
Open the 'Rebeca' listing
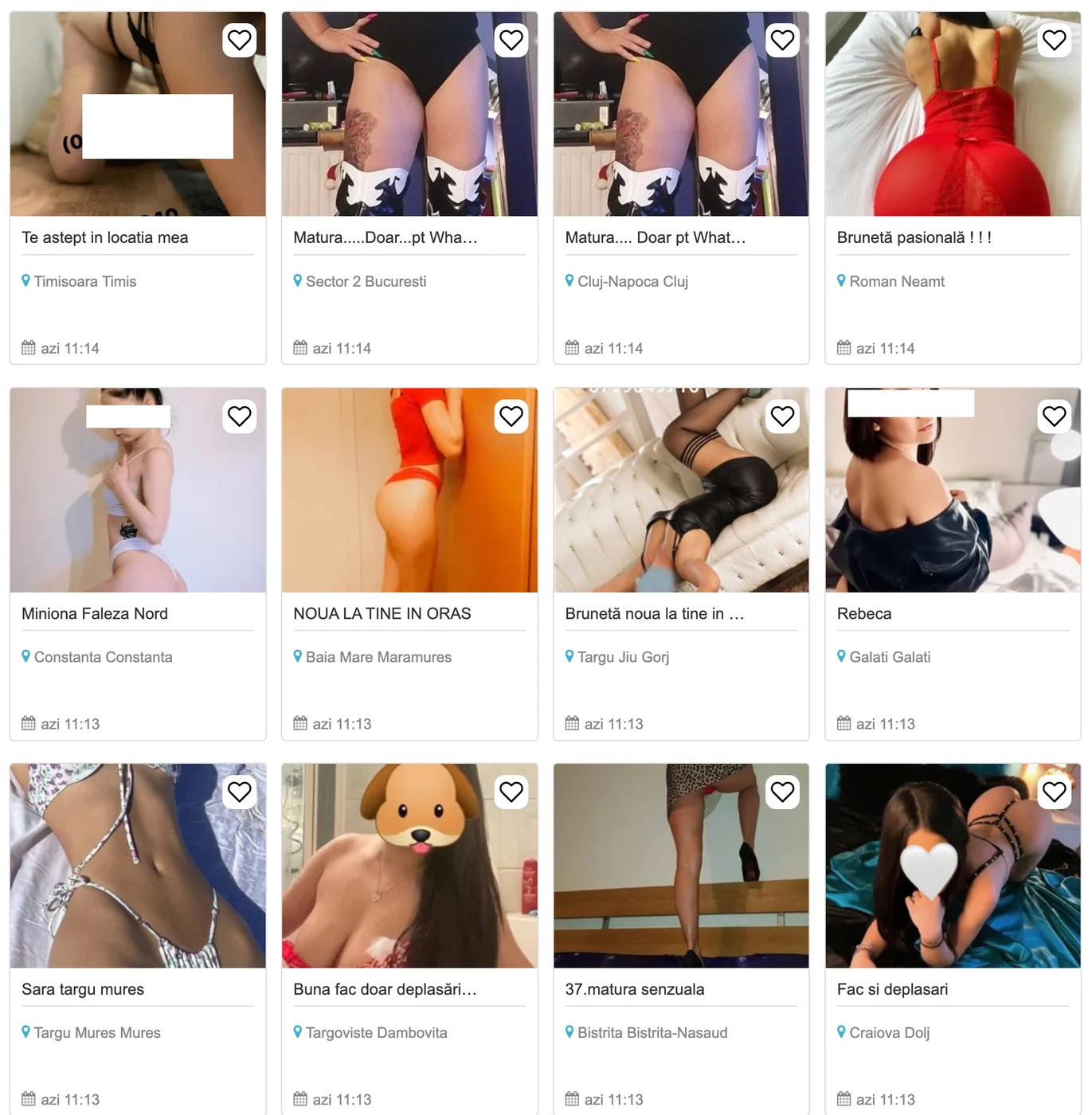click(863, 613)
